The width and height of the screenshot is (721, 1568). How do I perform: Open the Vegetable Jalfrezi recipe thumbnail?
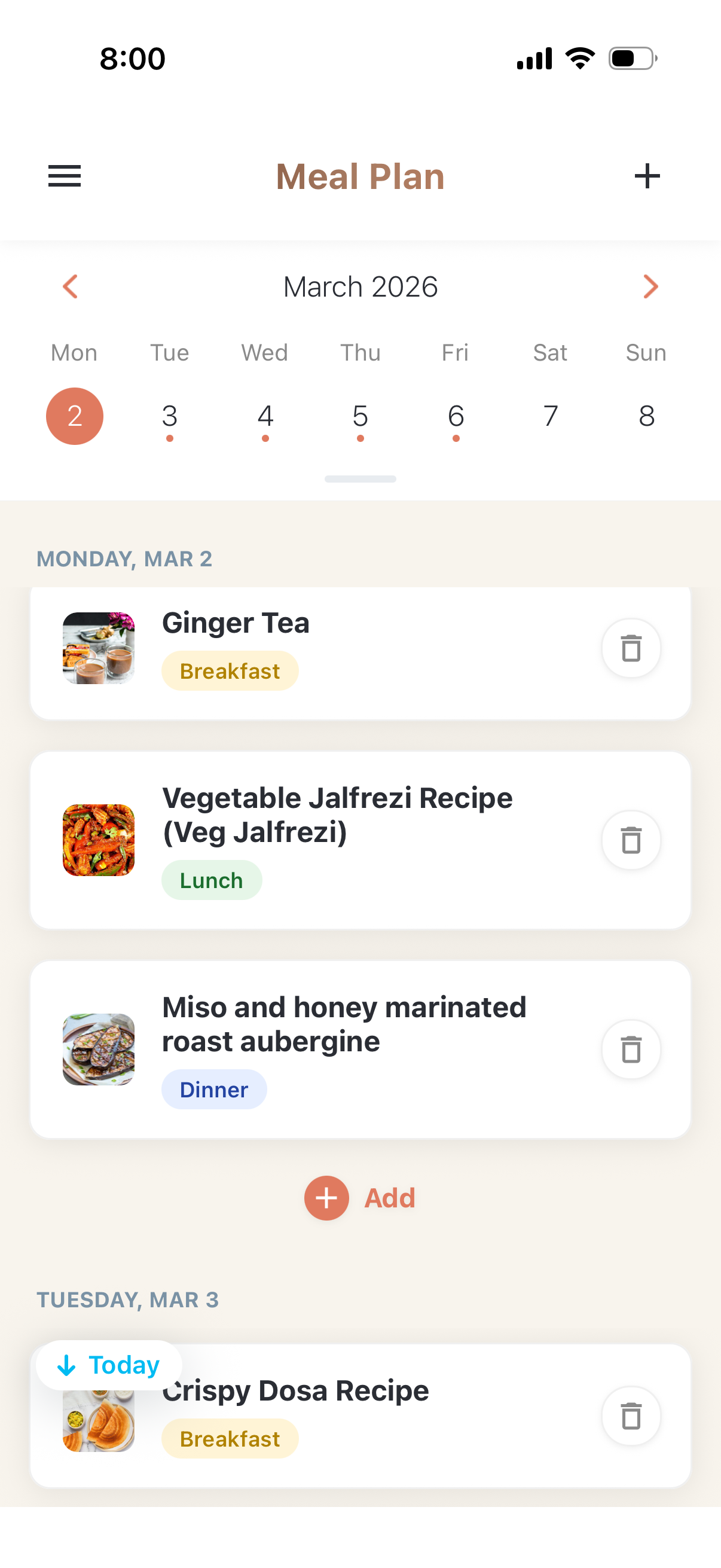coord(99,840)
